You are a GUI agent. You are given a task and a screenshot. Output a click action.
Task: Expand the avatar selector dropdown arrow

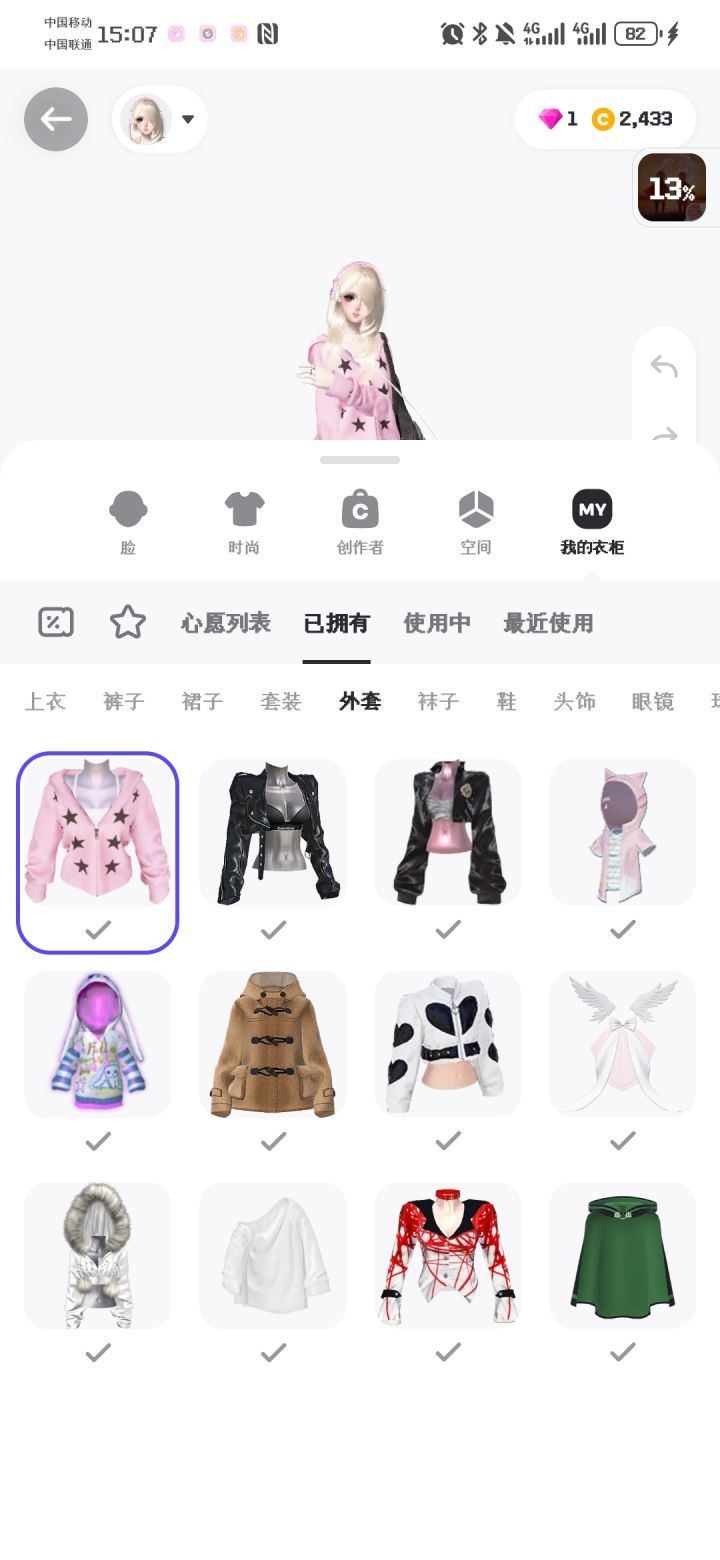coord(188,119)
